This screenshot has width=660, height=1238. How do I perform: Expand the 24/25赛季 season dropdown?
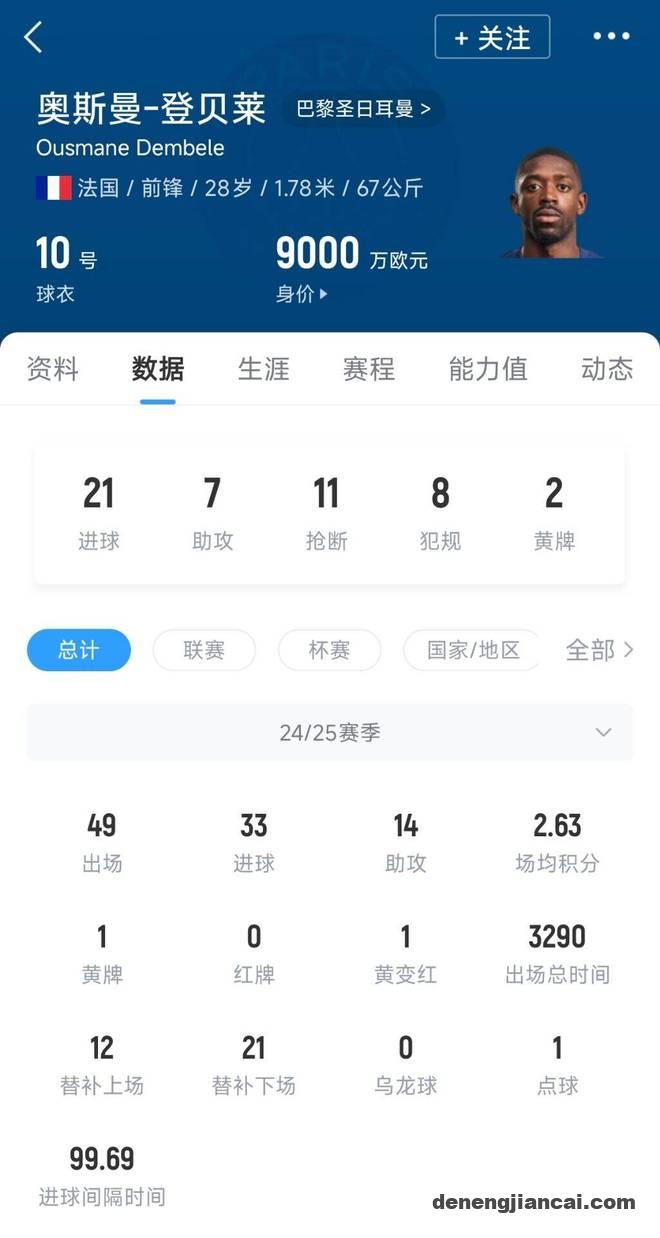click(330, 732)
